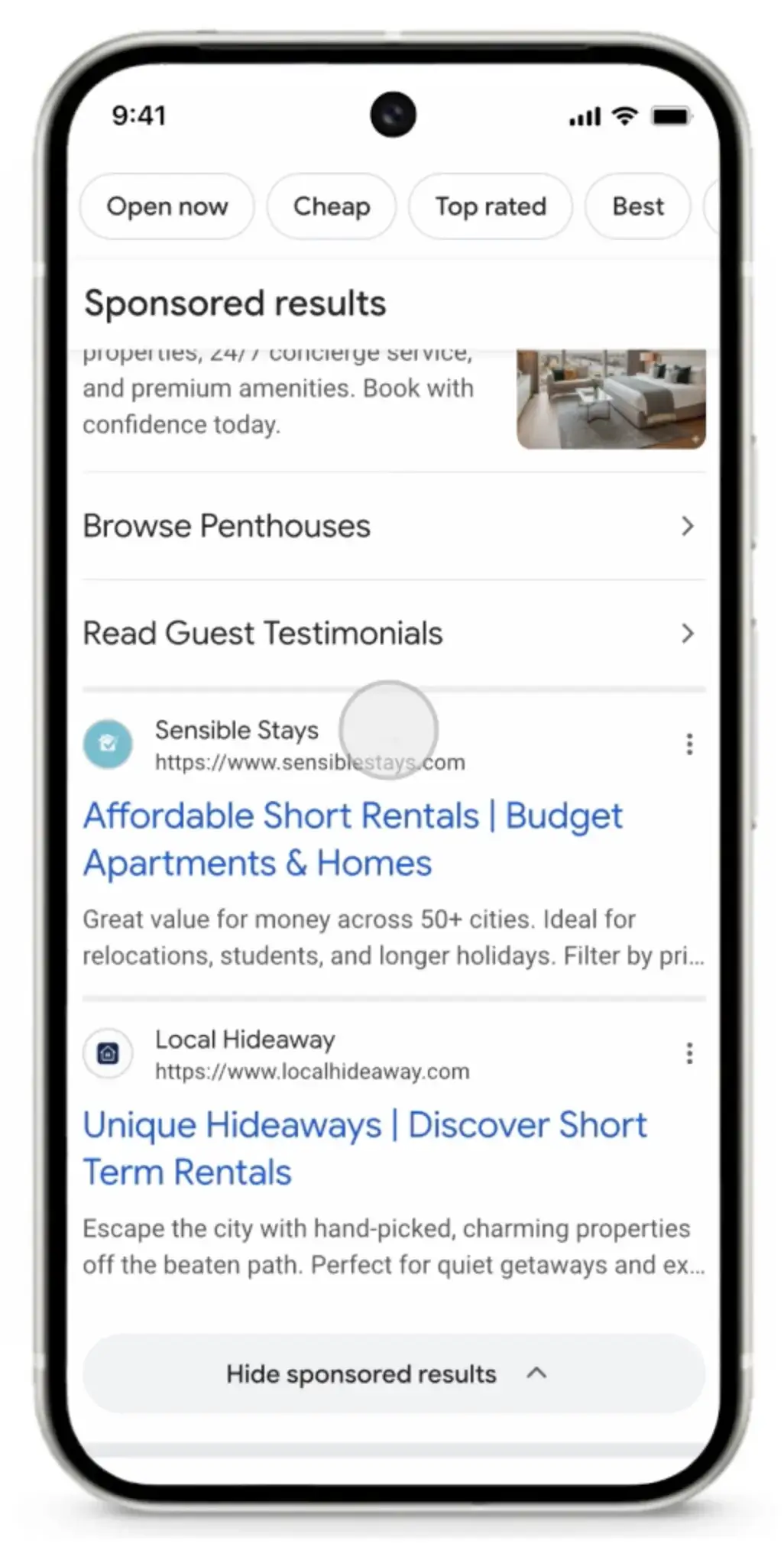
Task: Expand Read Guest Testimonials with its arrow
Action: [x=687, y=634]
